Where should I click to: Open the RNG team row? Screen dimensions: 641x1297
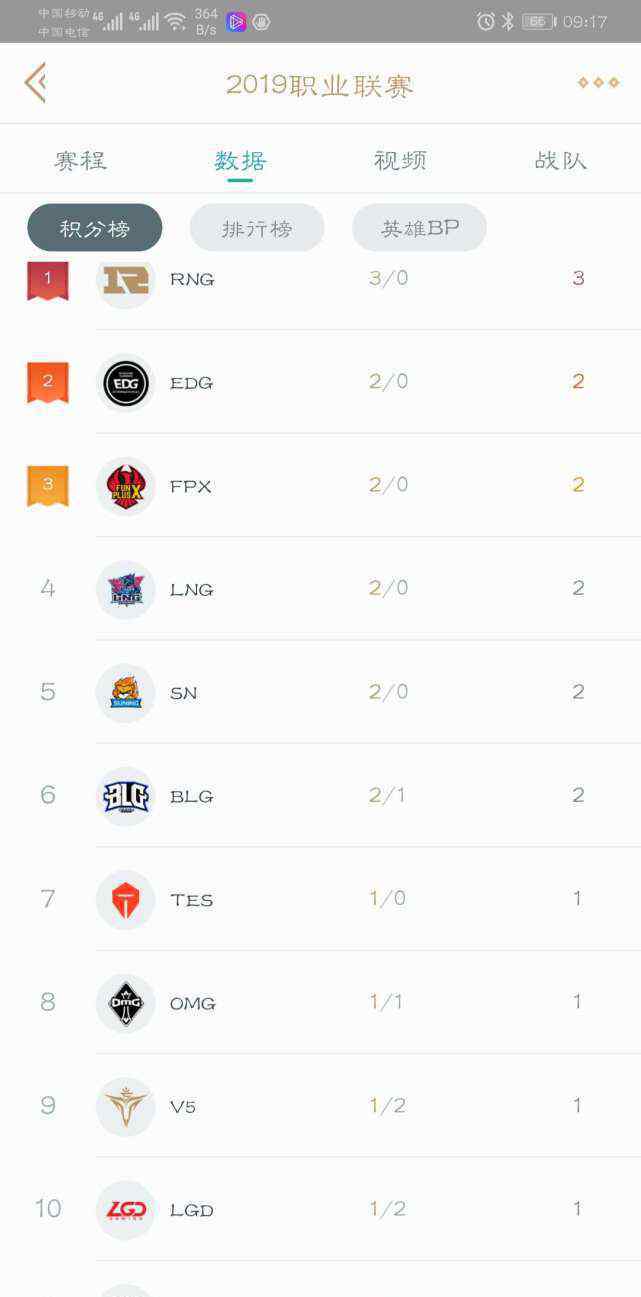320,279
